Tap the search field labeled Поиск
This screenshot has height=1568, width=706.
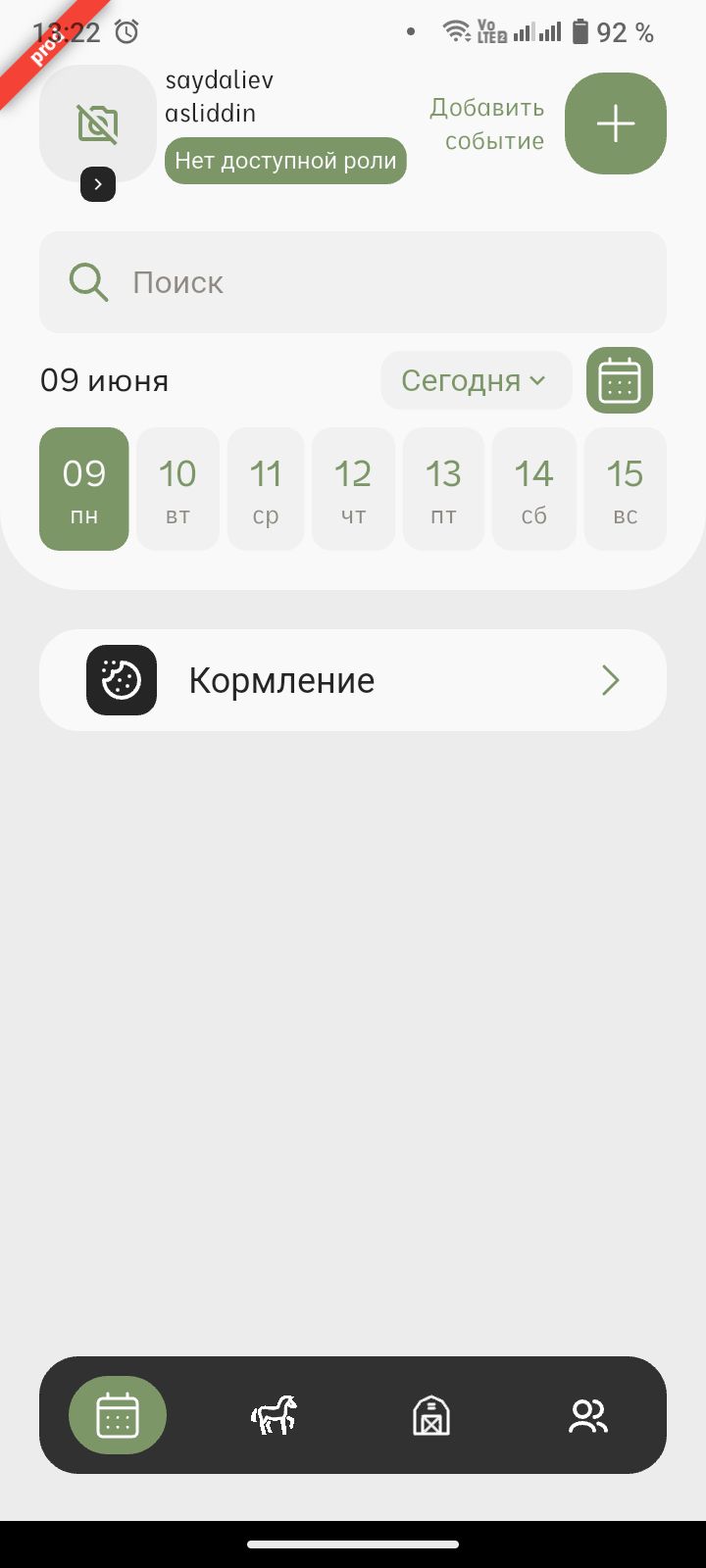pyautogui.click(x=353, y=282)
